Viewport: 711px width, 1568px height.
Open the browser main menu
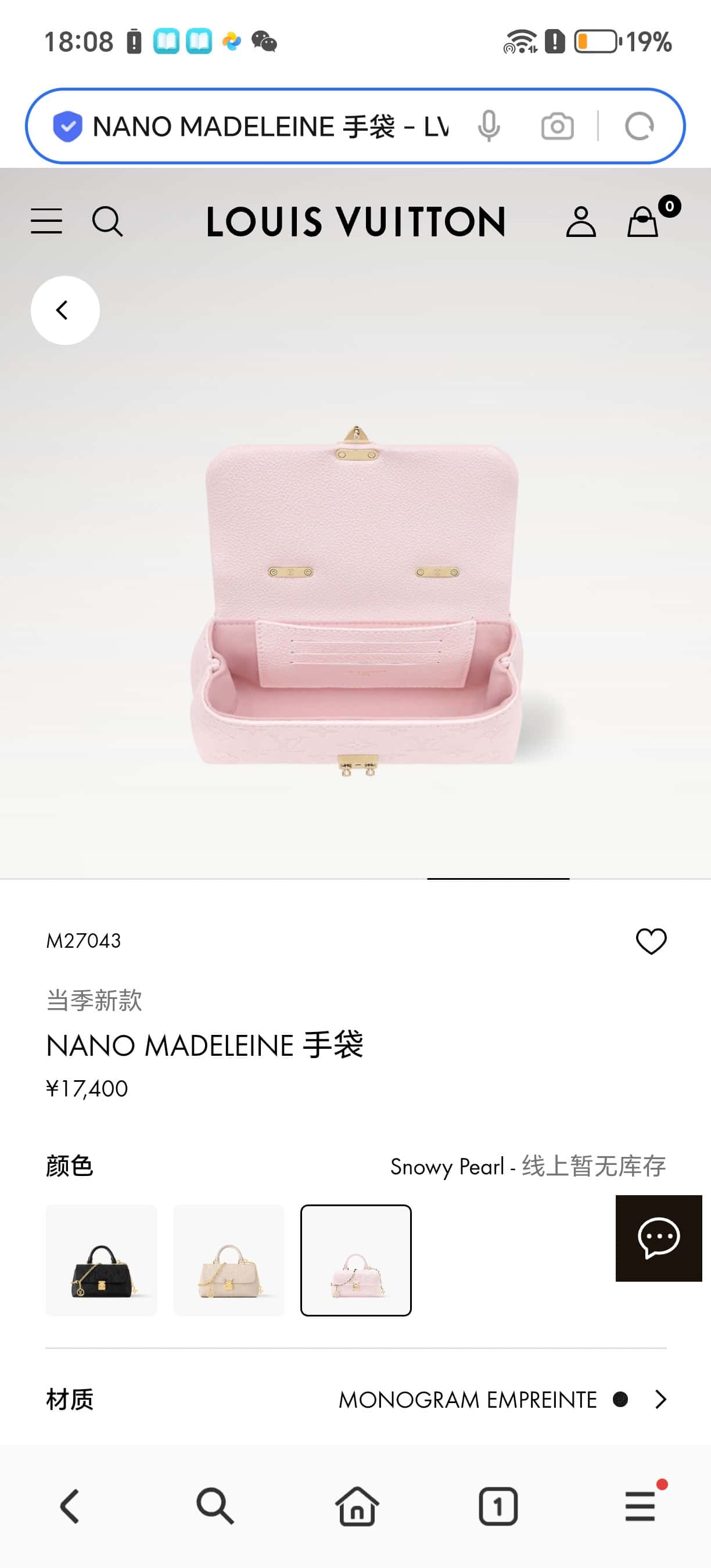[640, 1506]
